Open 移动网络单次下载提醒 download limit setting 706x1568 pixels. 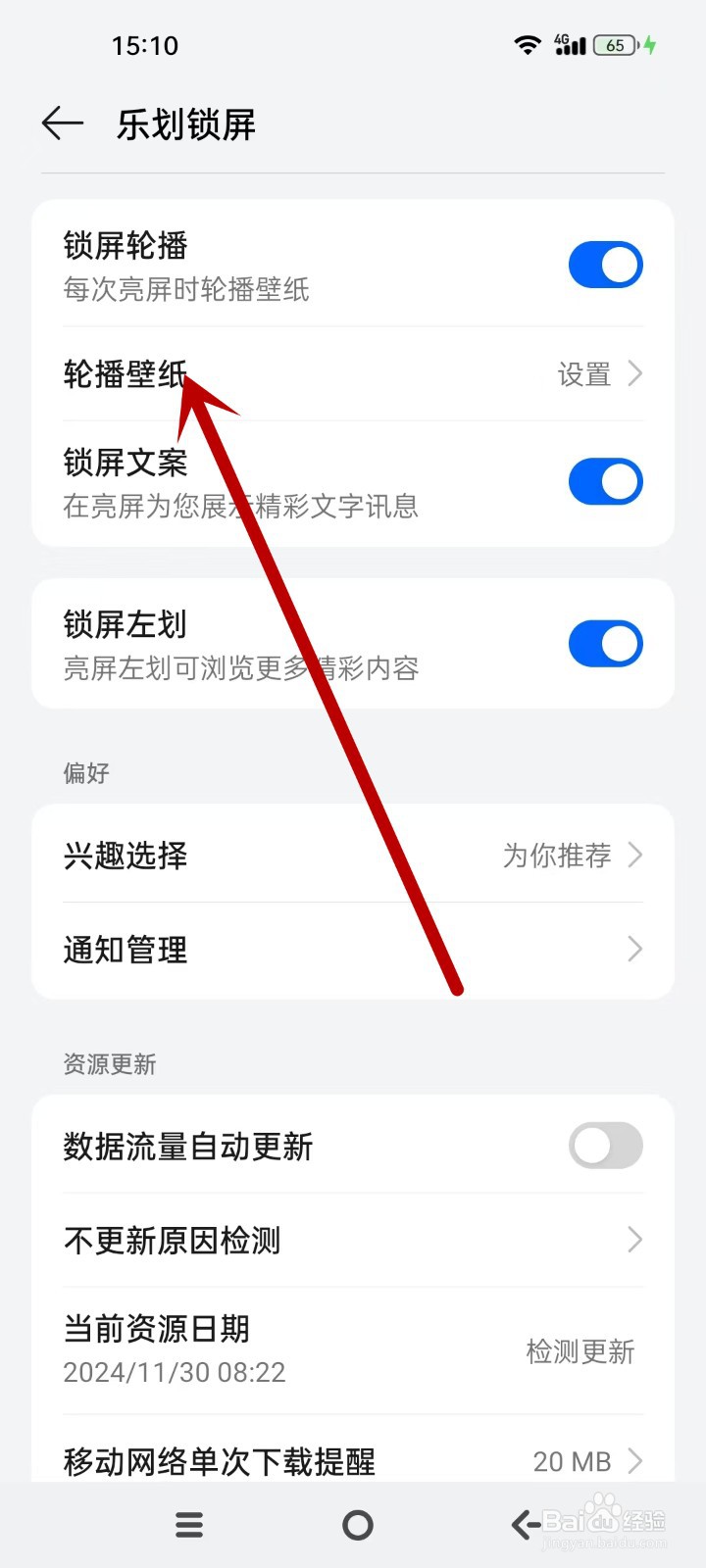coord(353,1461)
